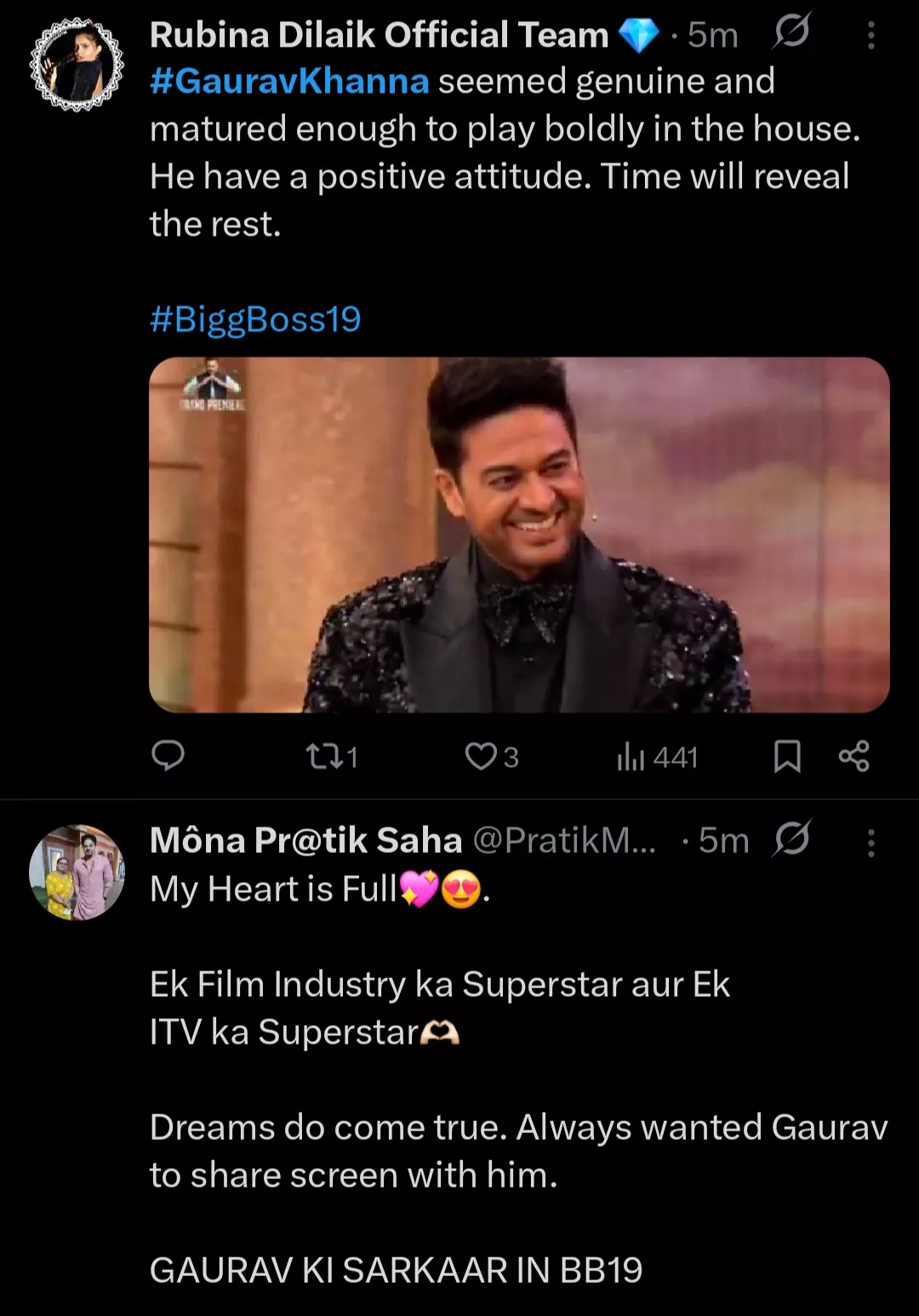Open the #BiggBoss19 hashtag
919x1316 pixels.
[255, 320]
